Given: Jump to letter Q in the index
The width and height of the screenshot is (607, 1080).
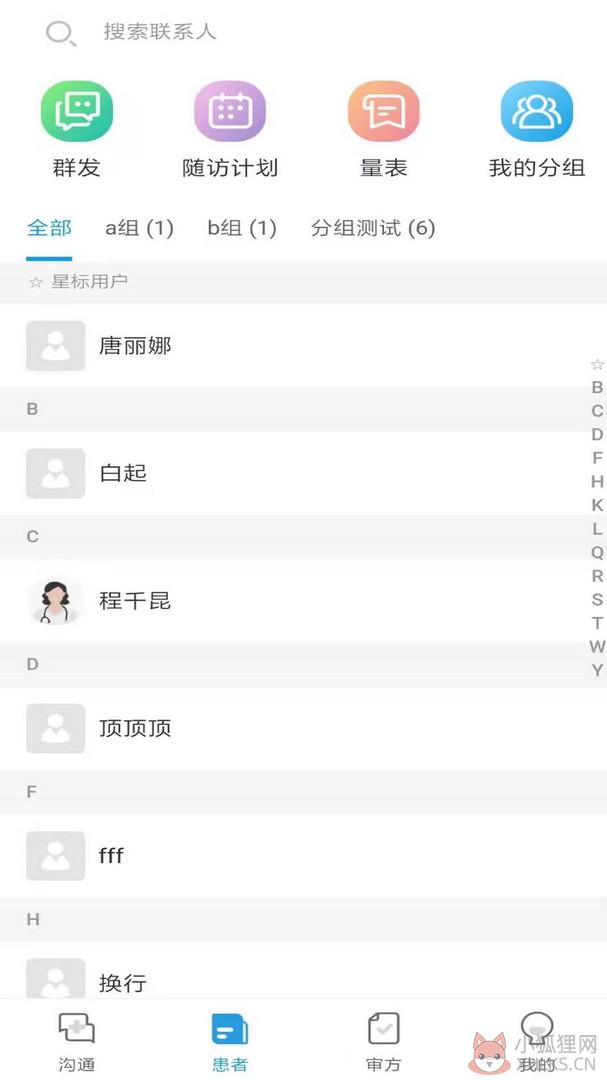Looking at the screenshot, I should (x=597, y=552).
